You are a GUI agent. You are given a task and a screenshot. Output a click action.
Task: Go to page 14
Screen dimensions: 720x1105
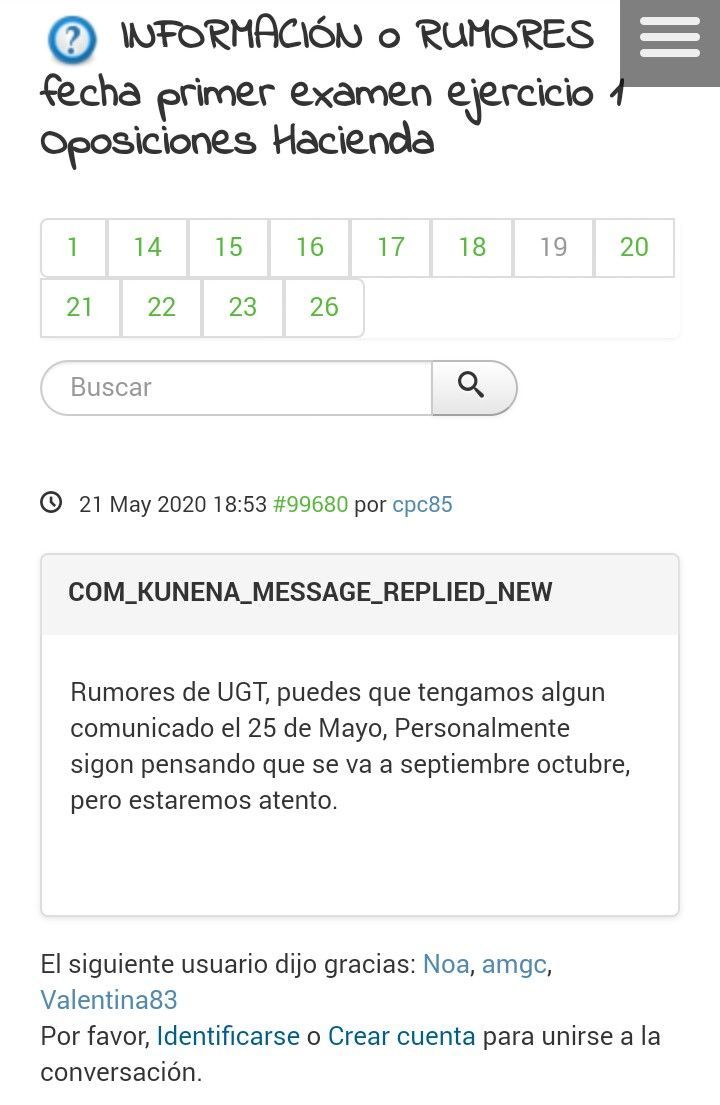147,247
